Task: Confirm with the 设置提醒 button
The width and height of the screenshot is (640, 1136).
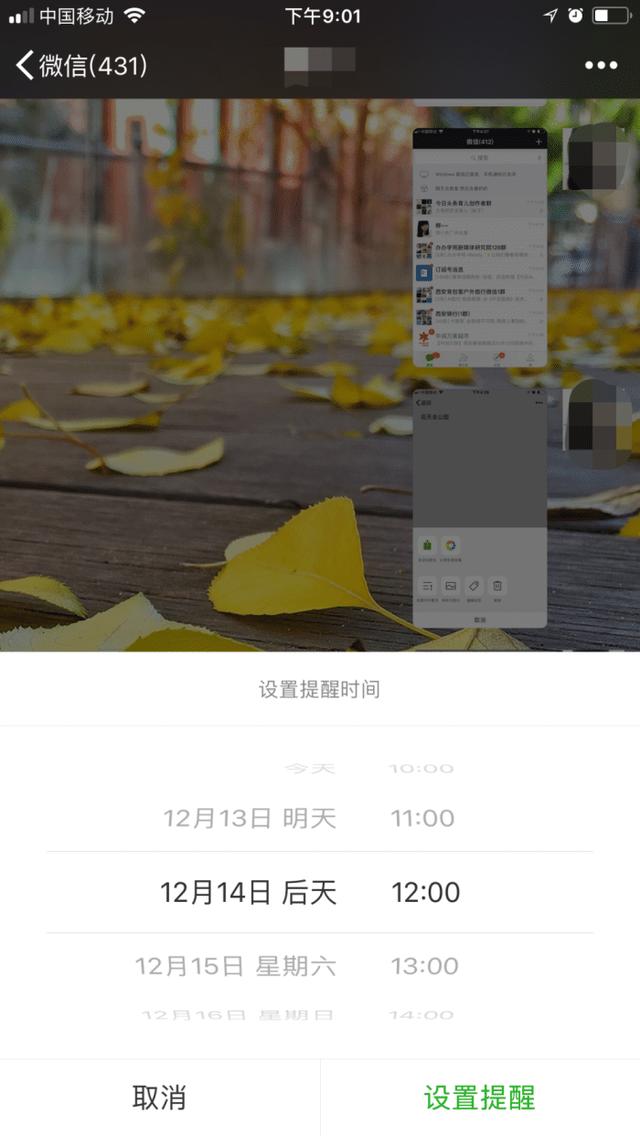Action: [x=479, y=1097]
